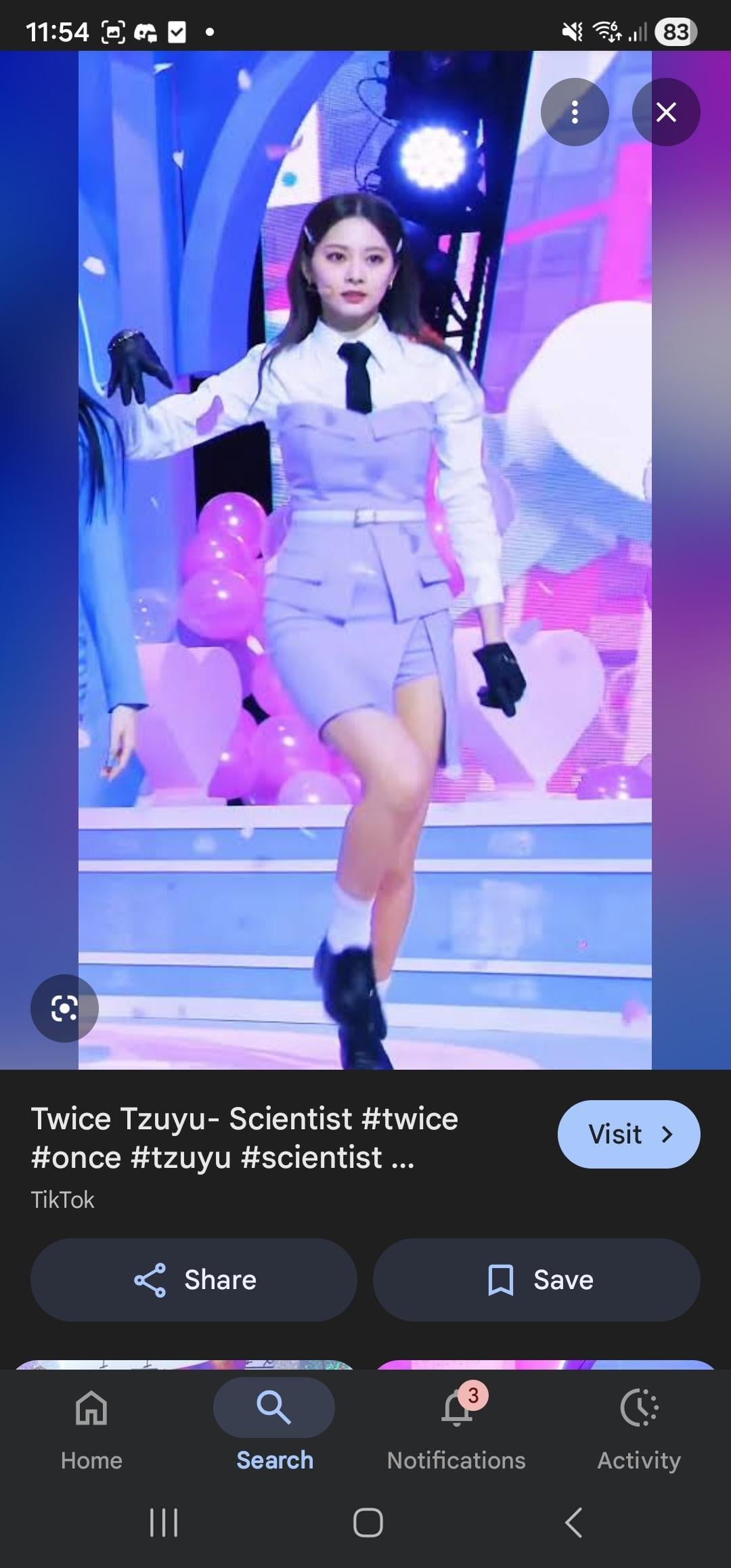Visit the TikTok source page
This screenshot has height=1568, width=731.
point(628,1134)
